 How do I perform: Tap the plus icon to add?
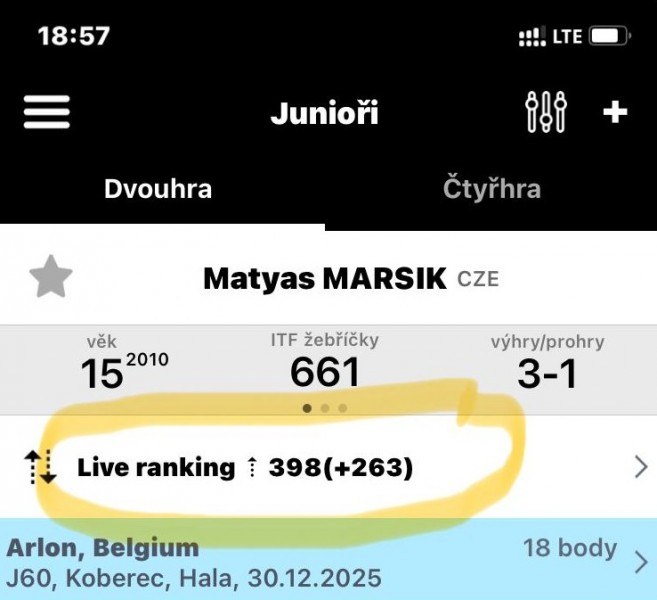click(615, 112)
